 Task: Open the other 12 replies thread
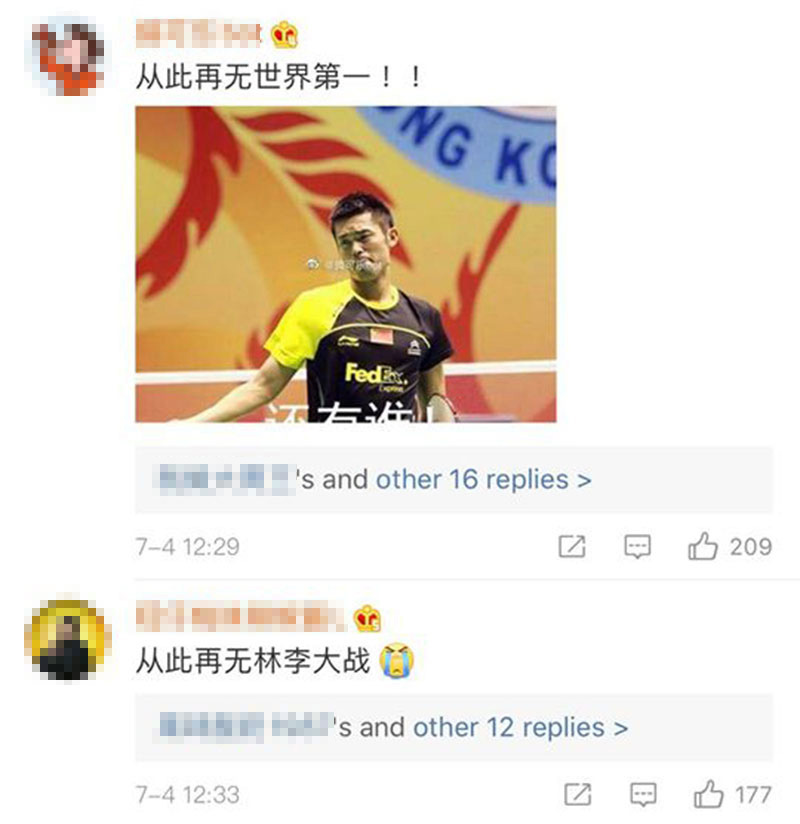[520, 727]
